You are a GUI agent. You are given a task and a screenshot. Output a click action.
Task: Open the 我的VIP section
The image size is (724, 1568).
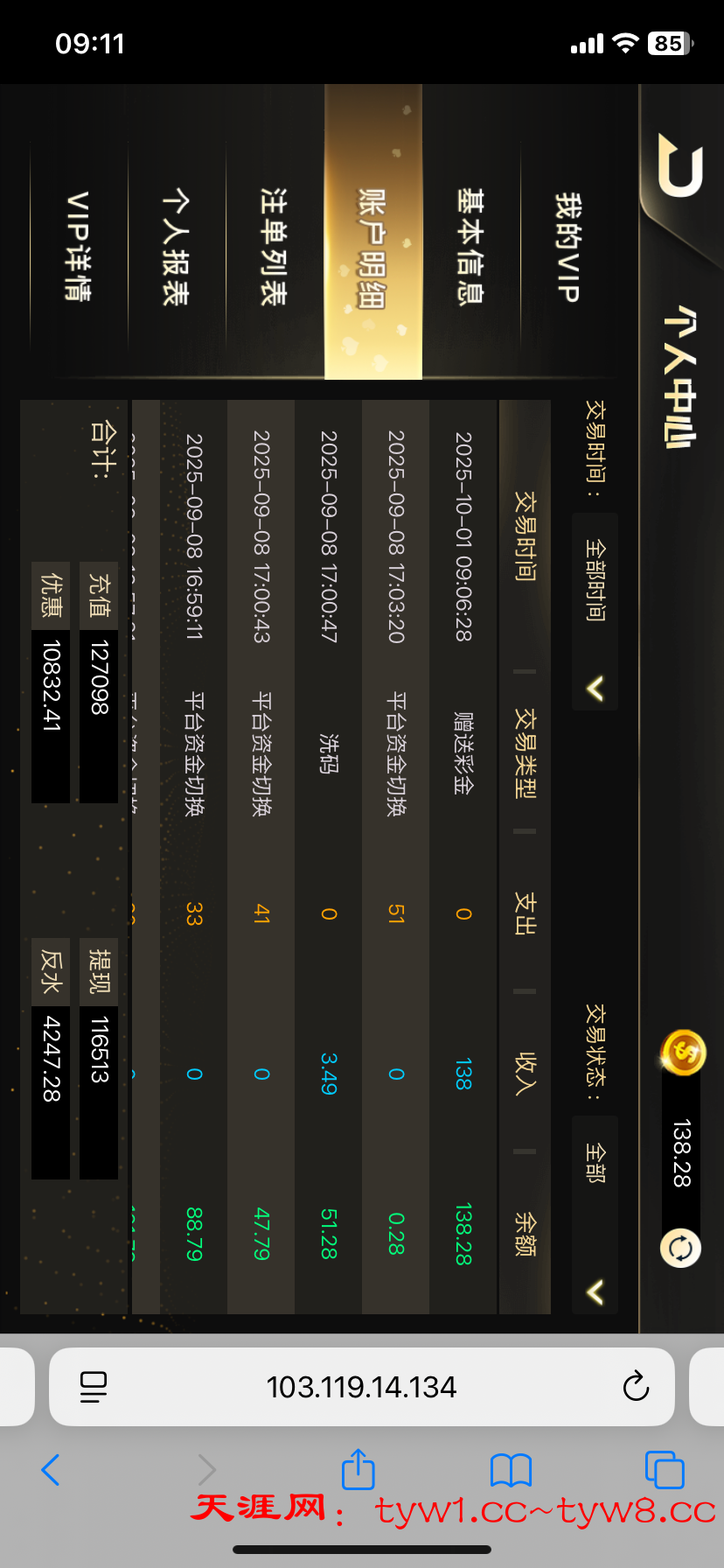(x=568, y=246)
